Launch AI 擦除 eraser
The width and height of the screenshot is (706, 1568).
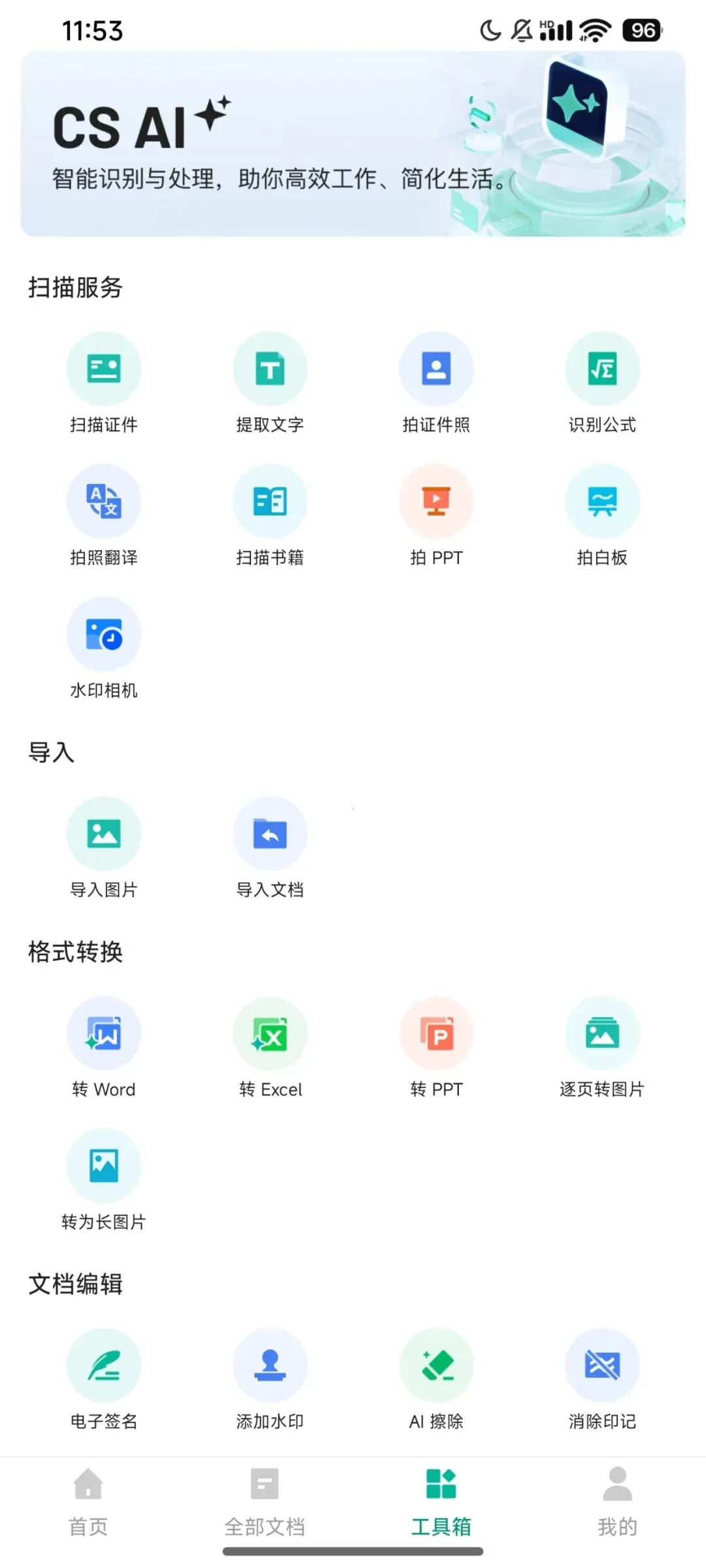pos(436,1380)
